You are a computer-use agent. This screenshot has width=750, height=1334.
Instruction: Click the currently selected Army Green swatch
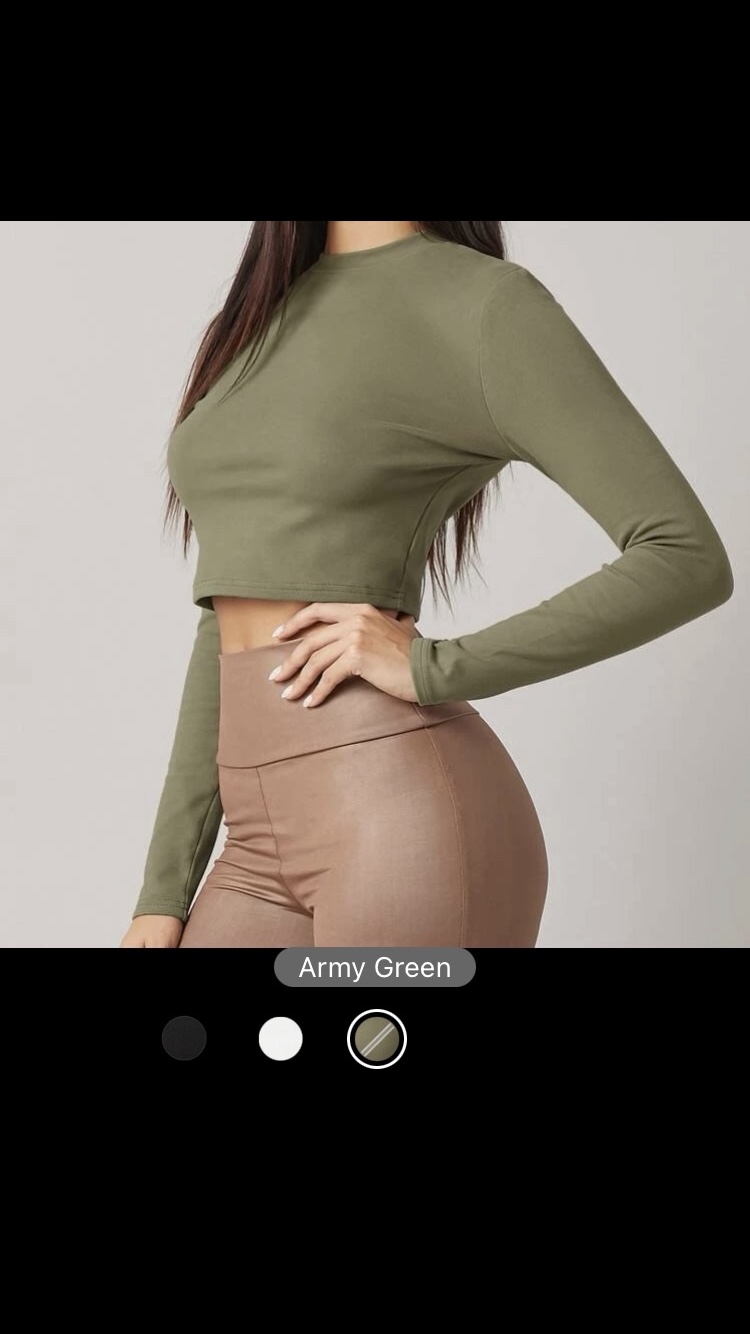pos(375,1039)
